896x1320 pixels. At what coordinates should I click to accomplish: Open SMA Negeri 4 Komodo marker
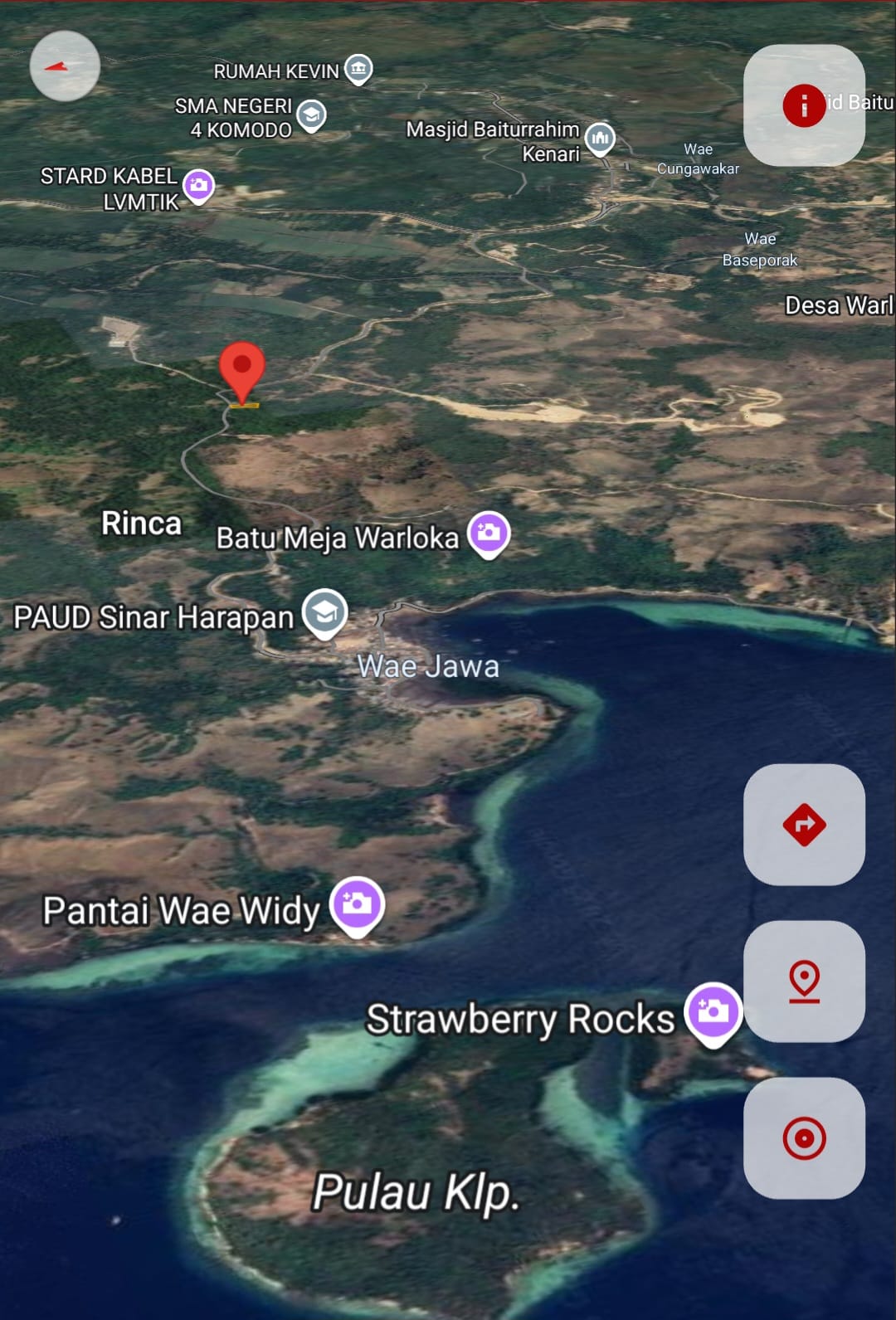[x=311, y=114]
